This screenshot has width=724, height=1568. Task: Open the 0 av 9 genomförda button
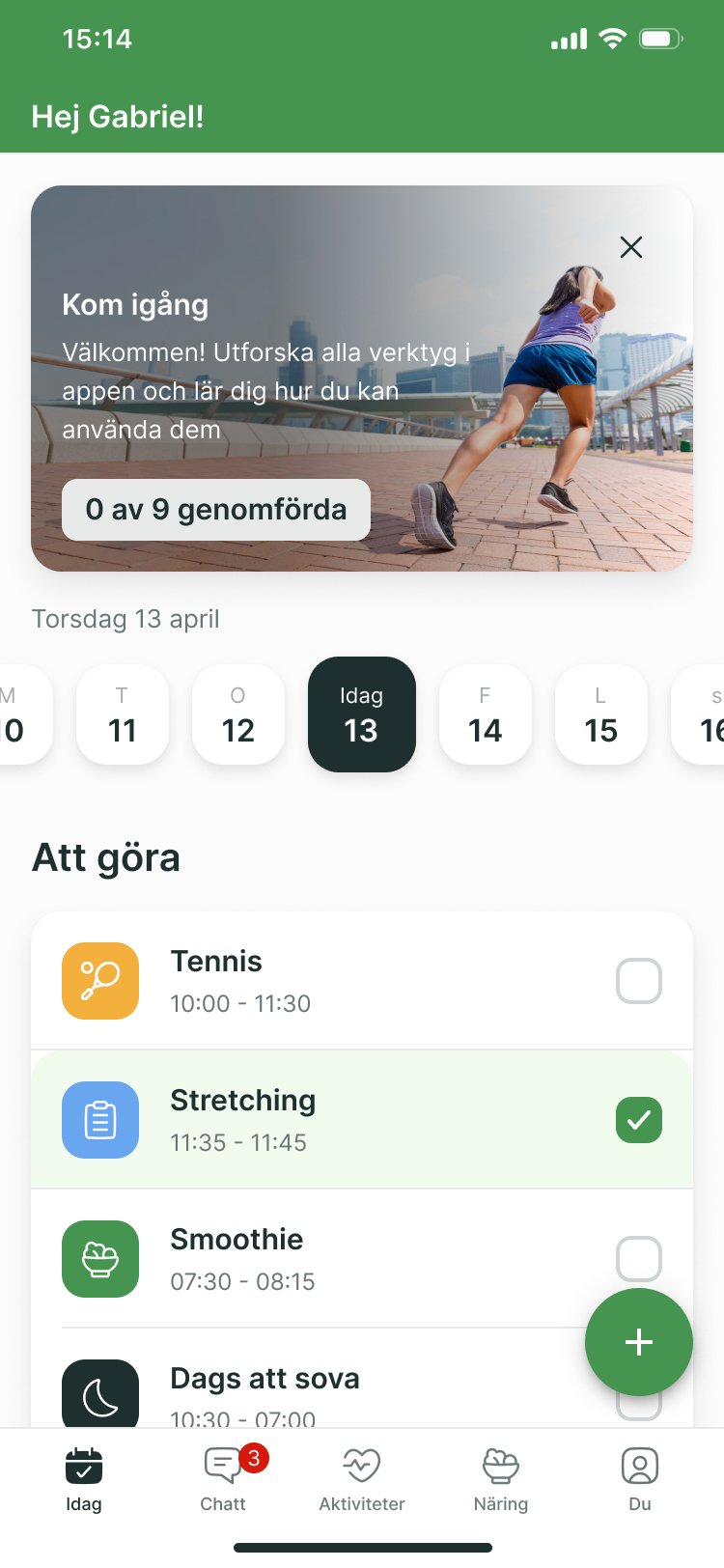pyautogui.click(x=216, y=510)
